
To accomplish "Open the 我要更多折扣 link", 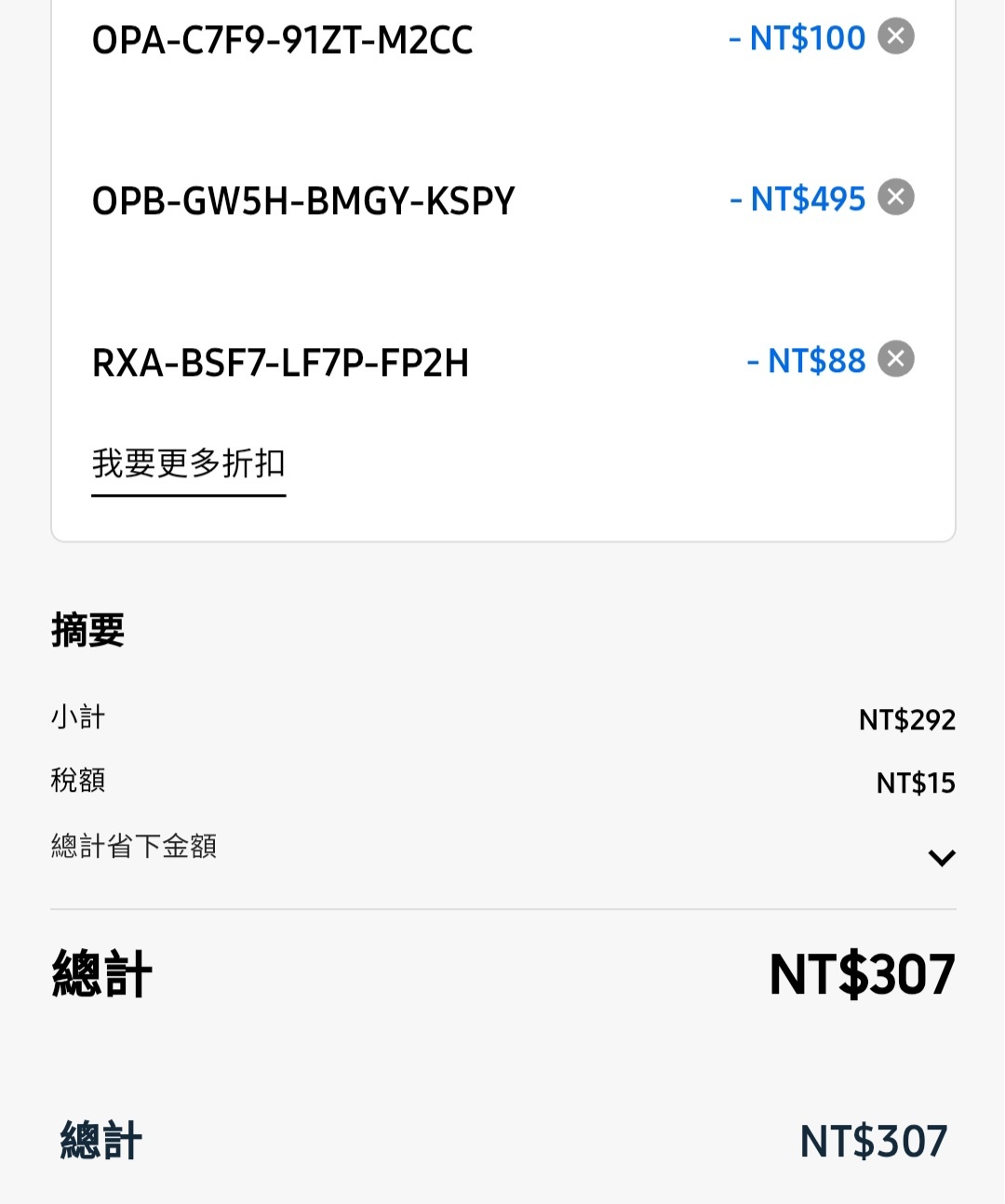I will 188,463.
